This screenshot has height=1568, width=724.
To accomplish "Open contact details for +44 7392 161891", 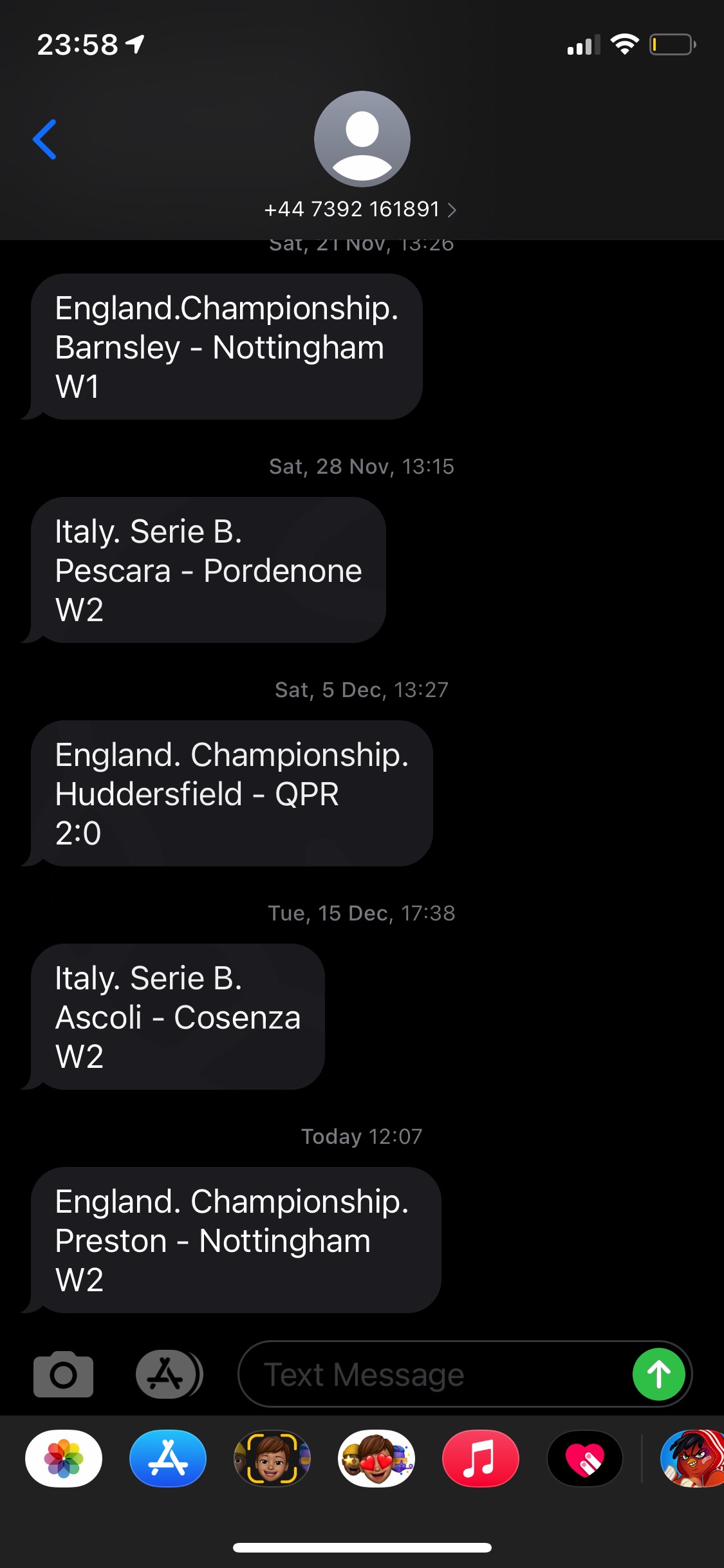I will 361,209.
